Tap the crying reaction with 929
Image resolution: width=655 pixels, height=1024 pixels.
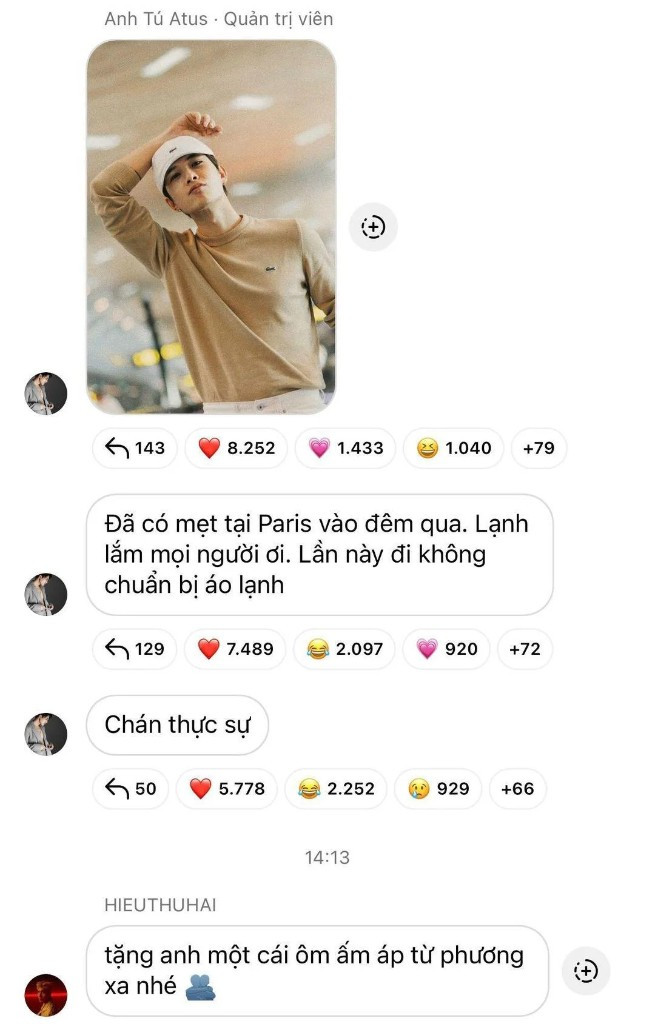[438, 789]
